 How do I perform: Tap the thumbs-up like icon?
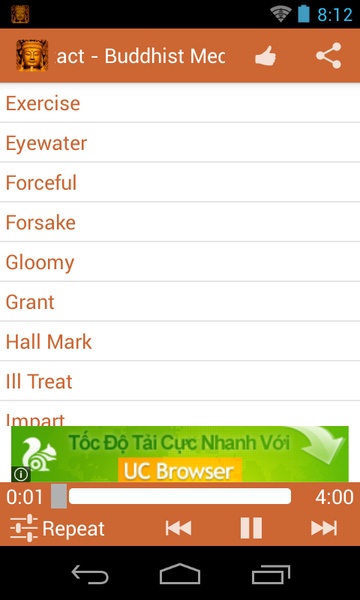click(266, 56)
